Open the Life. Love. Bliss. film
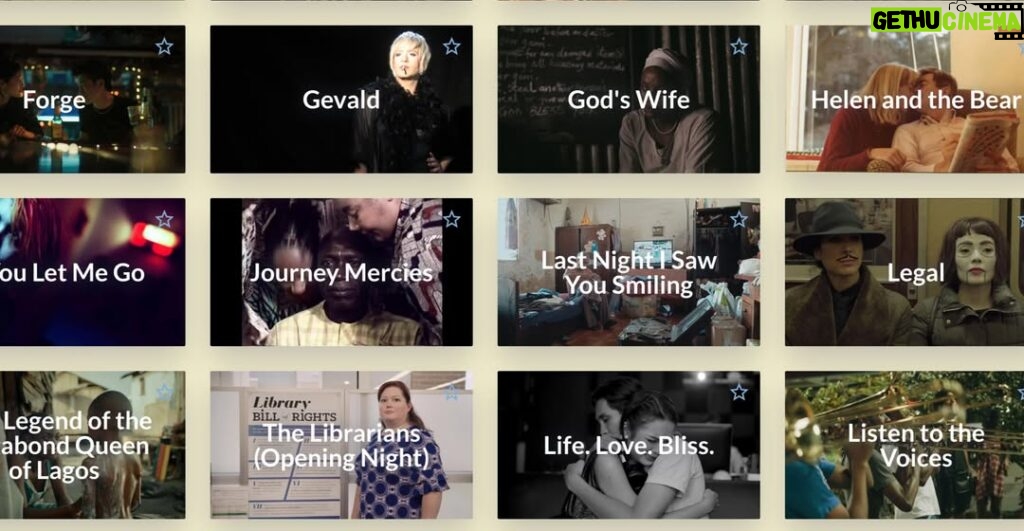Viewport: 1024px width, 531px height. pyautogui.click(x=628, y=446)
